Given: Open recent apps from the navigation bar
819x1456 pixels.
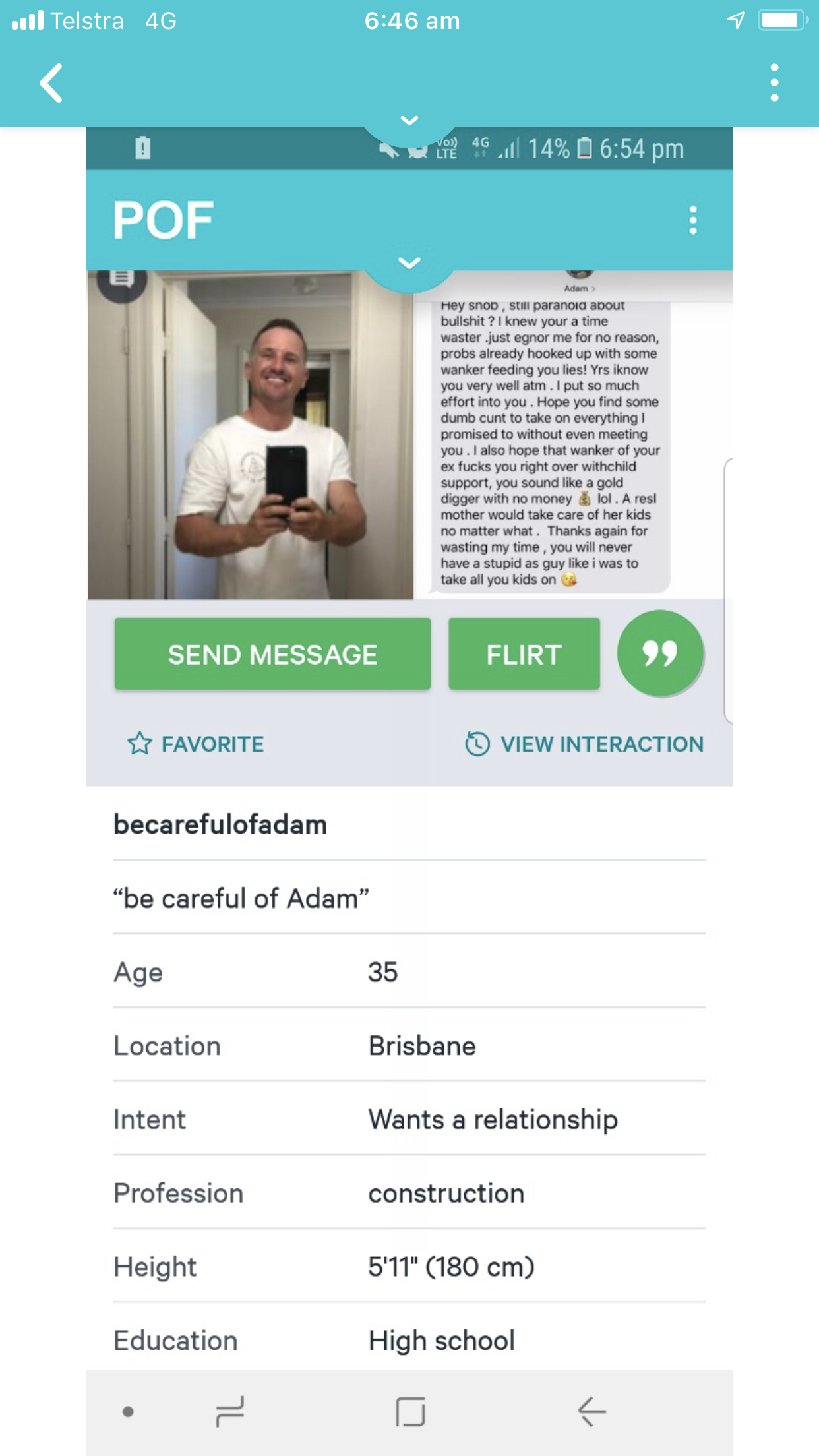Looking at the screenshot, I should click(229, 1412).
